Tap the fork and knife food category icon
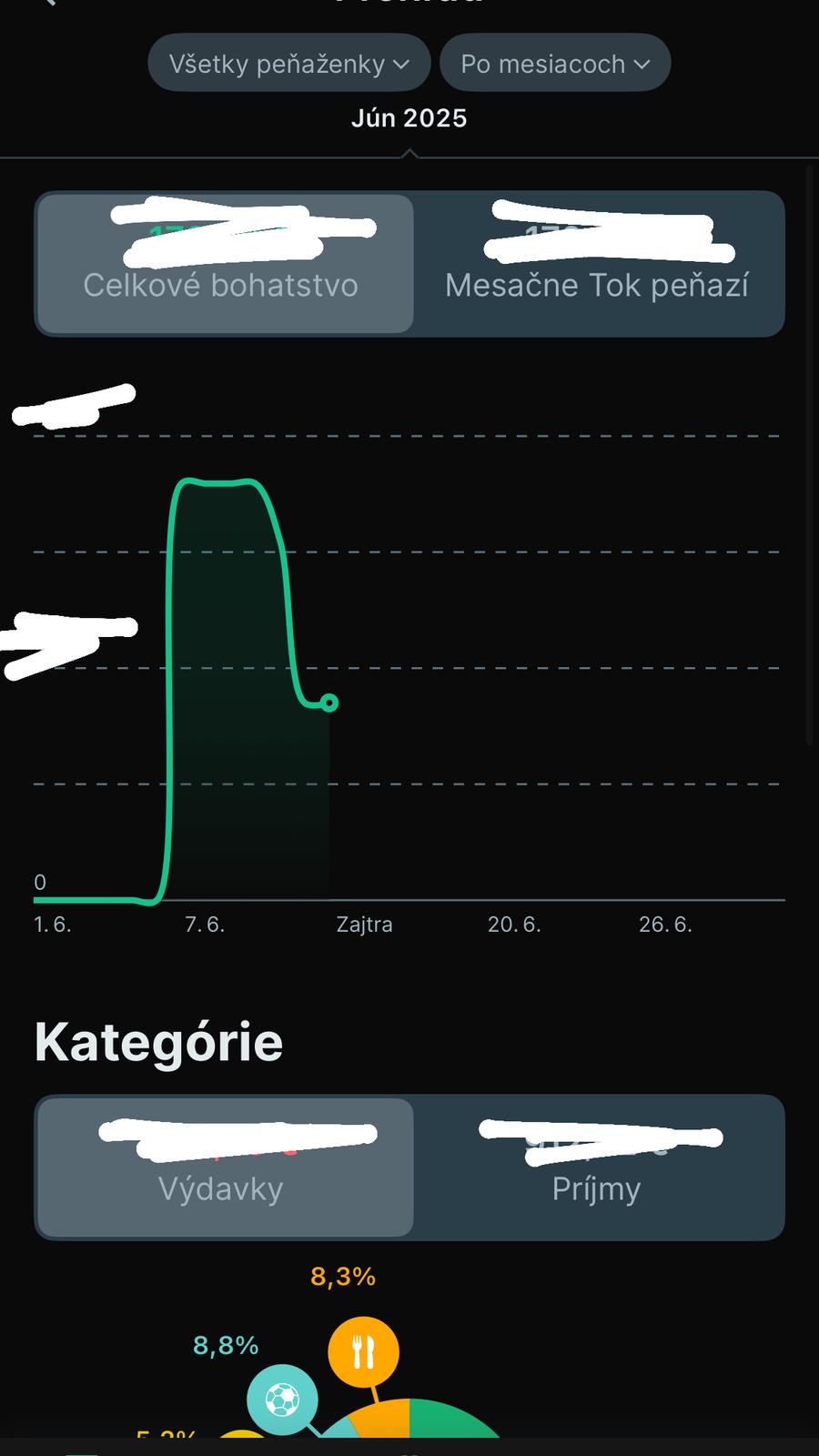The height and width of the screenshot is (1456, 819). coord(363,1352)
